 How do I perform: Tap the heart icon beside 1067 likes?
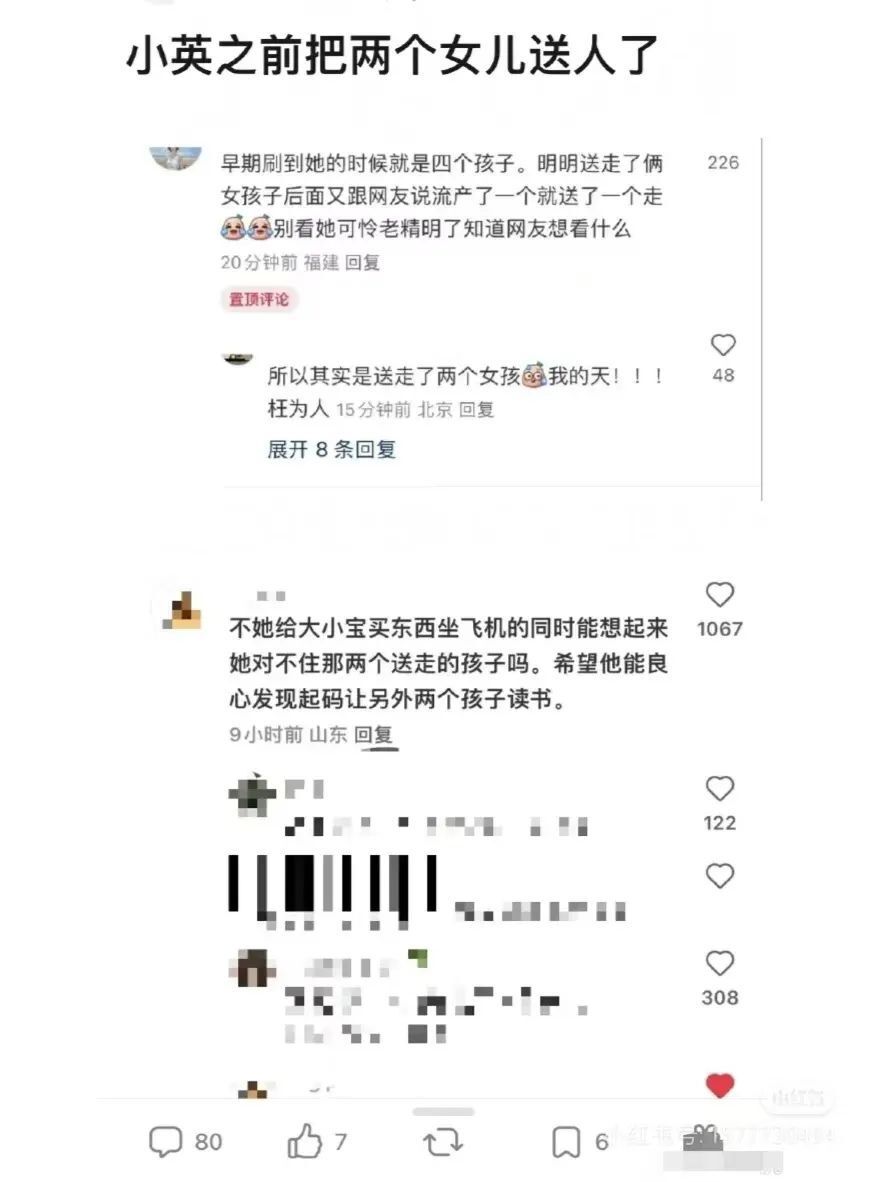pyautogui.click(x=720, y=596)
